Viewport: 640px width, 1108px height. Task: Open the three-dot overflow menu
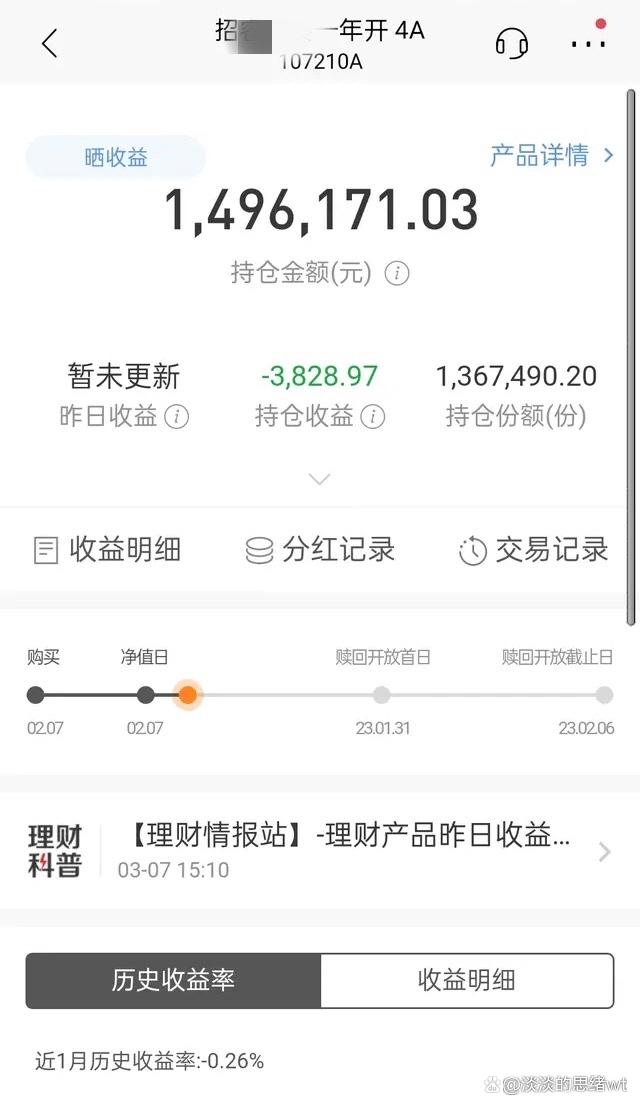(x=588, y=43)
